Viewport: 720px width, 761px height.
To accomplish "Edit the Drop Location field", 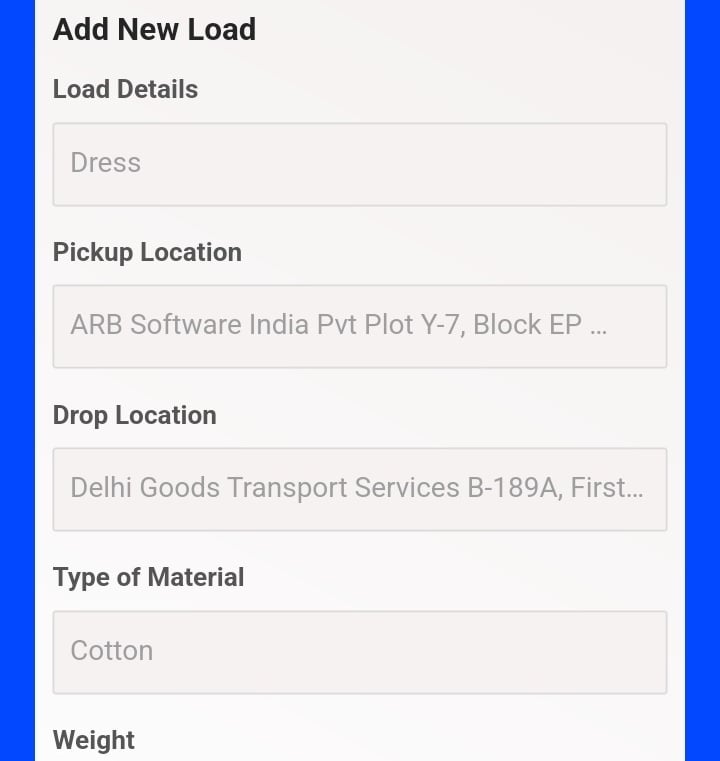I will tap(359, 489).
